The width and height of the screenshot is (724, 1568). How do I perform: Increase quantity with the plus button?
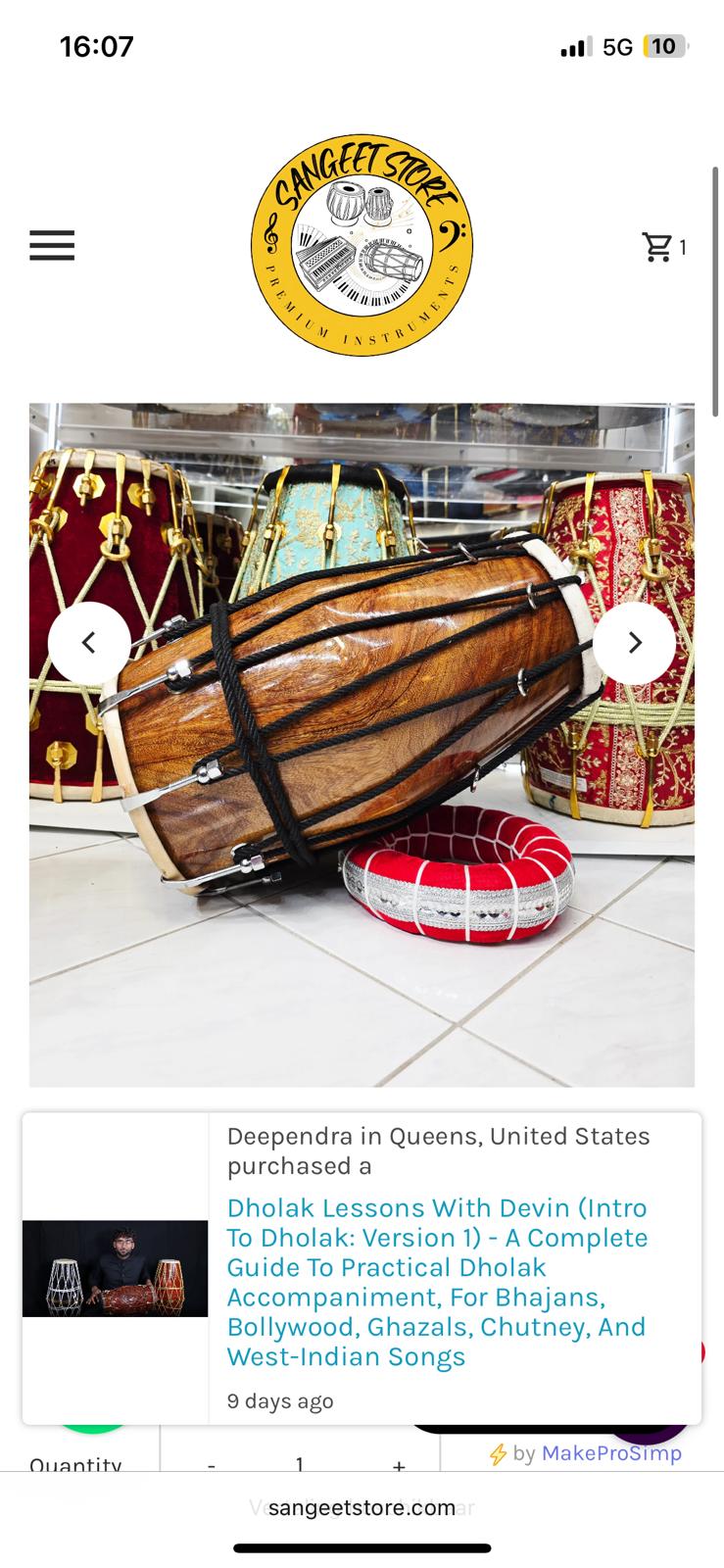pyautogui.click(x=399, y=1466)
